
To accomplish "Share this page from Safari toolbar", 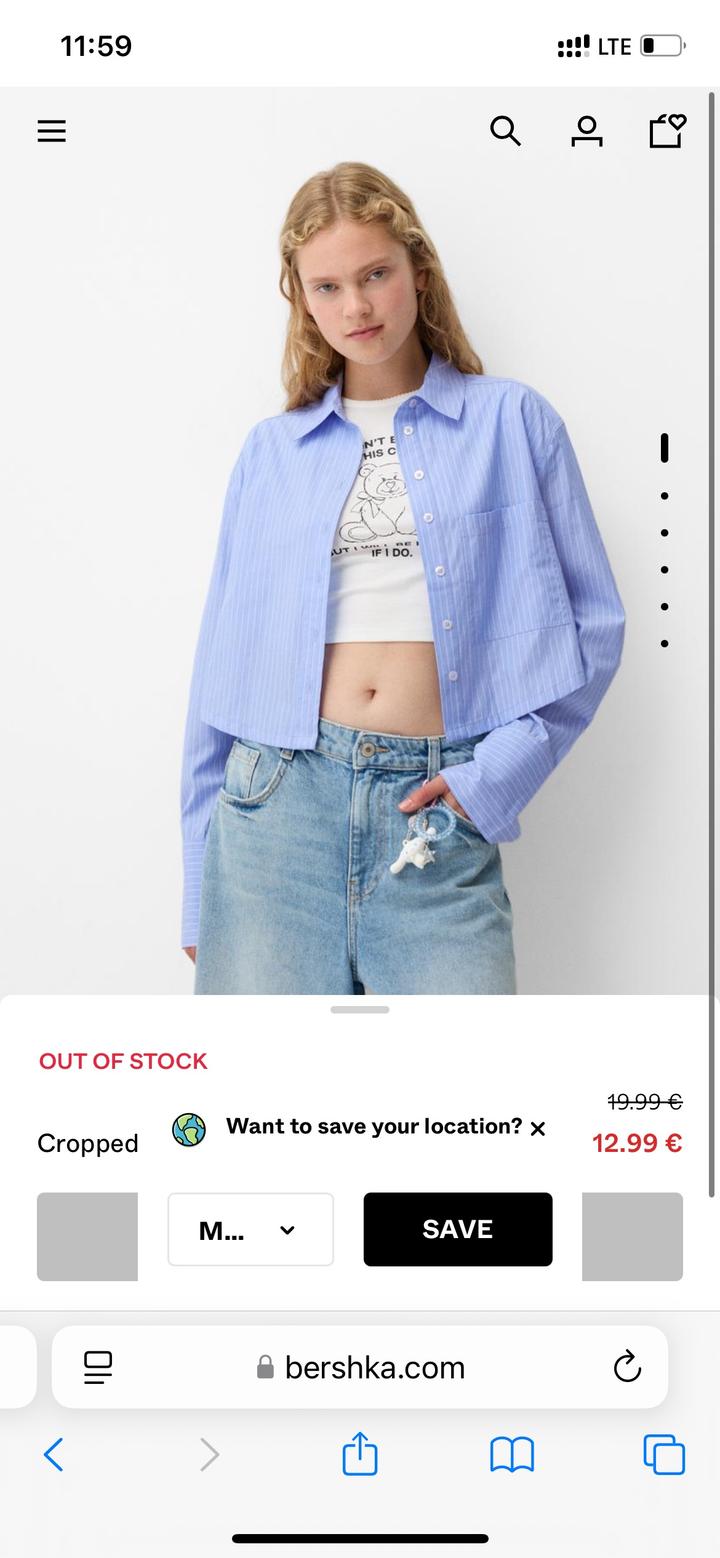I will [360, 1454].
